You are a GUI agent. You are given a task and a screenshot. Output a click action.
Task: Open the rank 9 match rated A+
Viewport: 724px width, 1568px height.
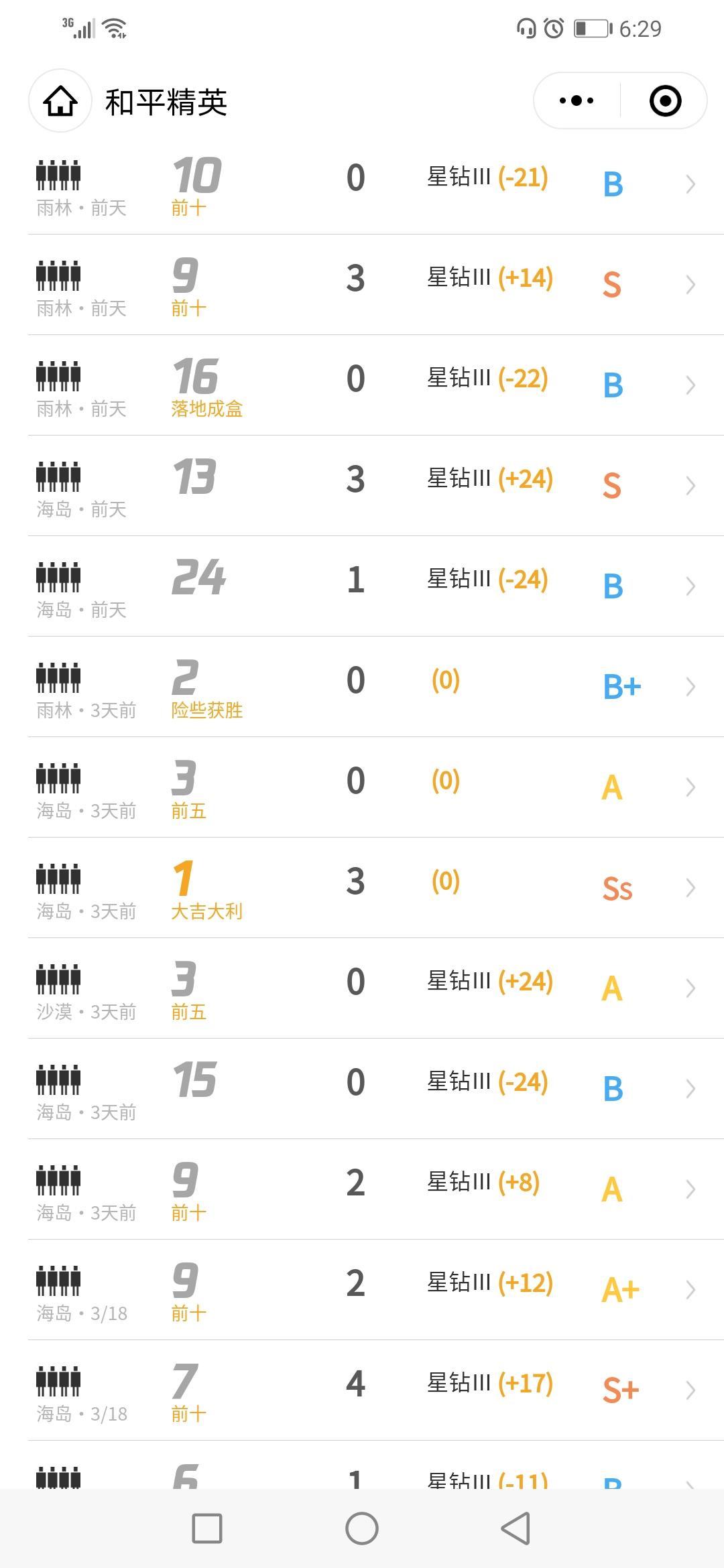pyautogui.click(x=375, y=1290)
